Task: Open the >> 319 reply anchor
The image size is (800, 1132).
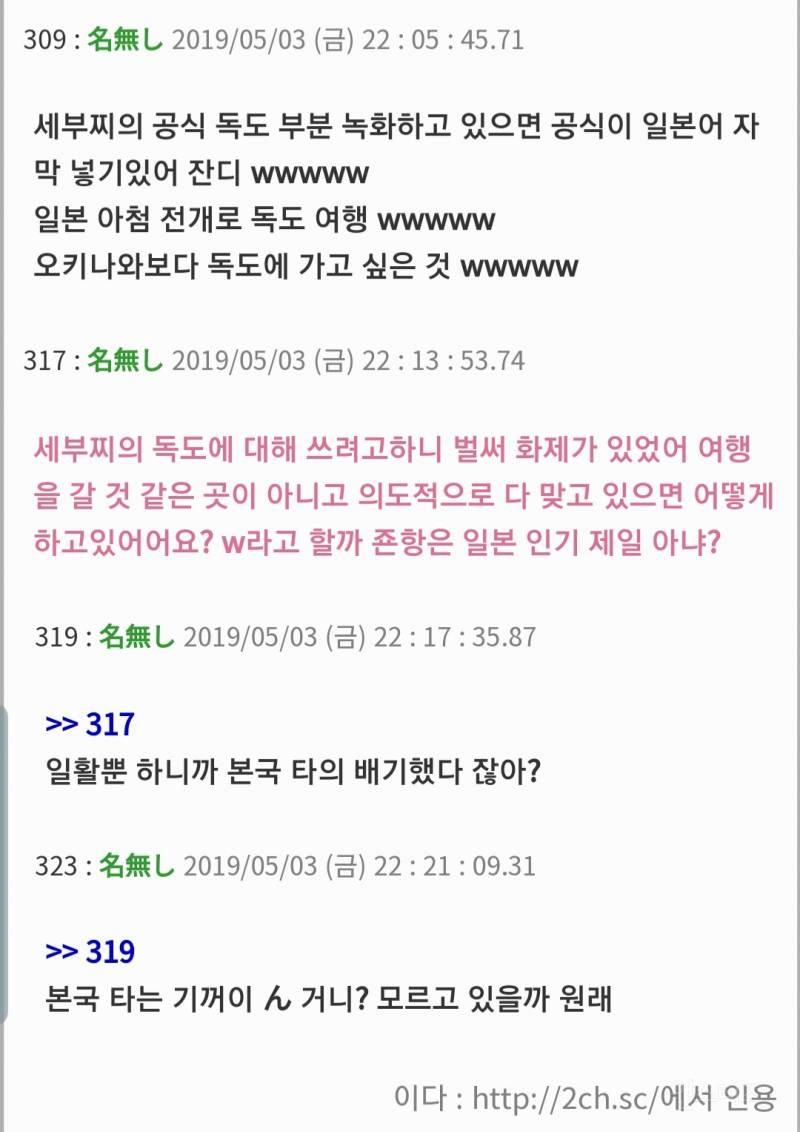Action: (x=90, y=951)
